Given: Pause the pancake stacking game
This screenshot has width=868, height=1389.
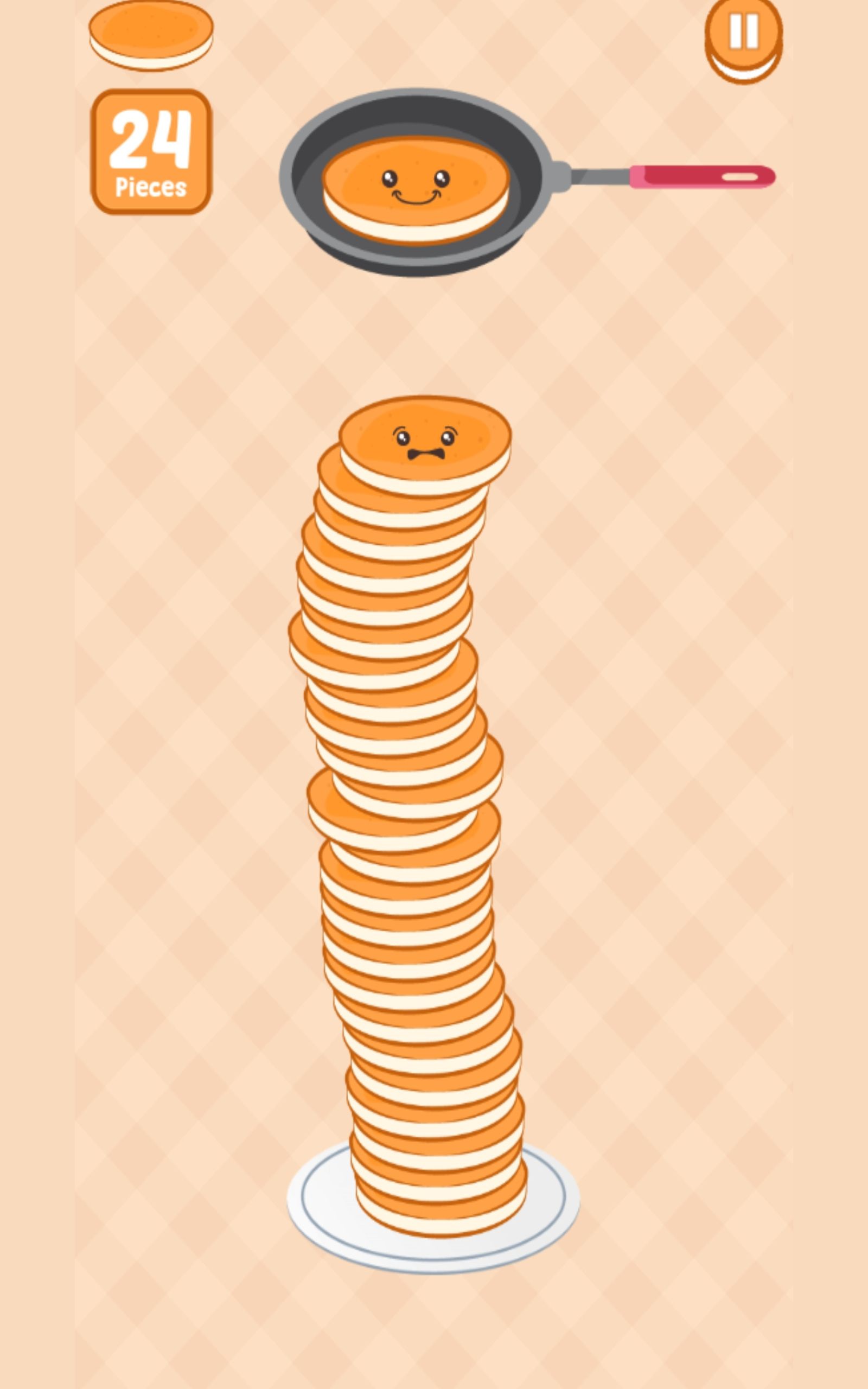Looking at the screenshot, I should click(x=743, y=33).
